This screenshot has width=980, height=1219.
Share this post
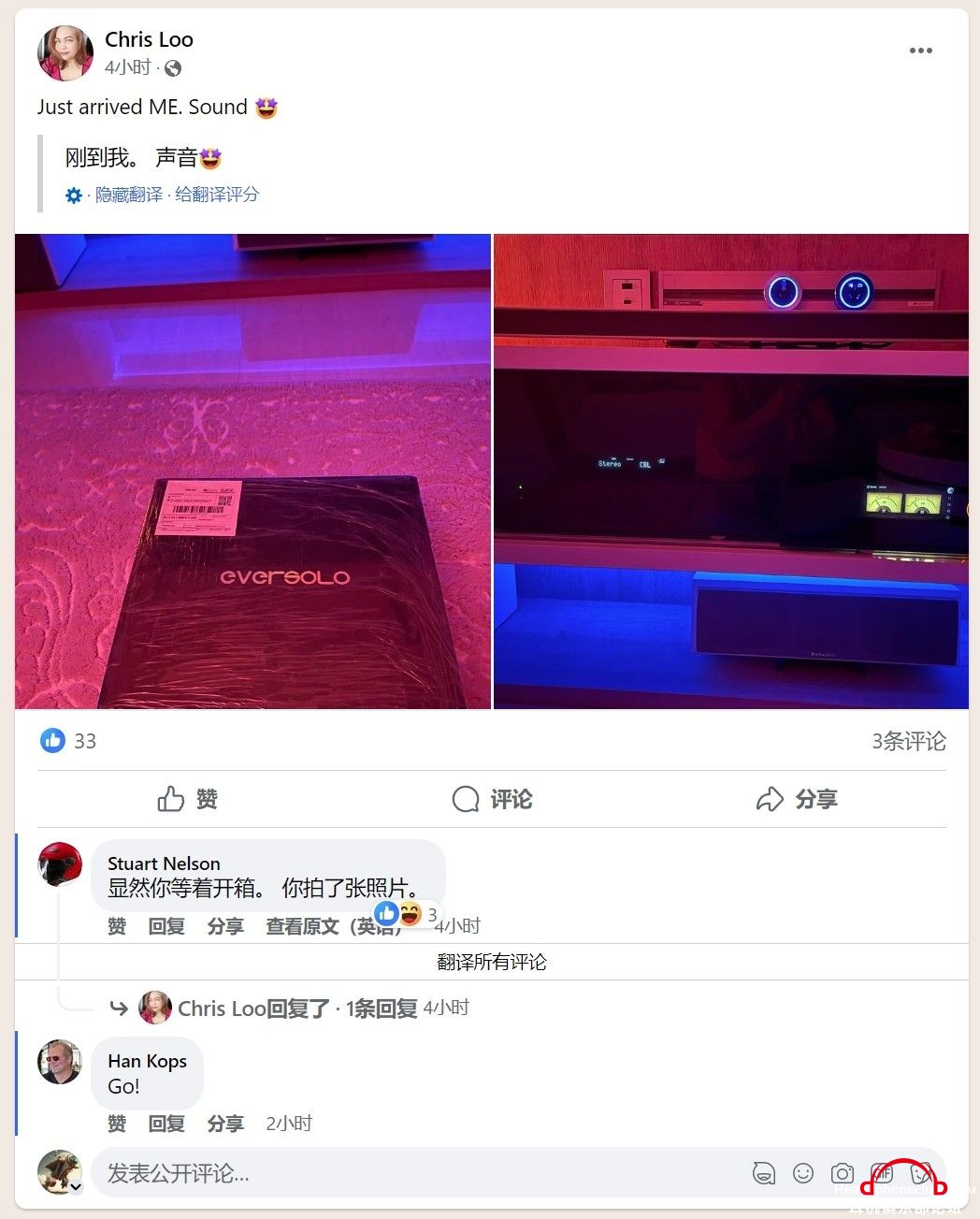[x=797, y=799]
